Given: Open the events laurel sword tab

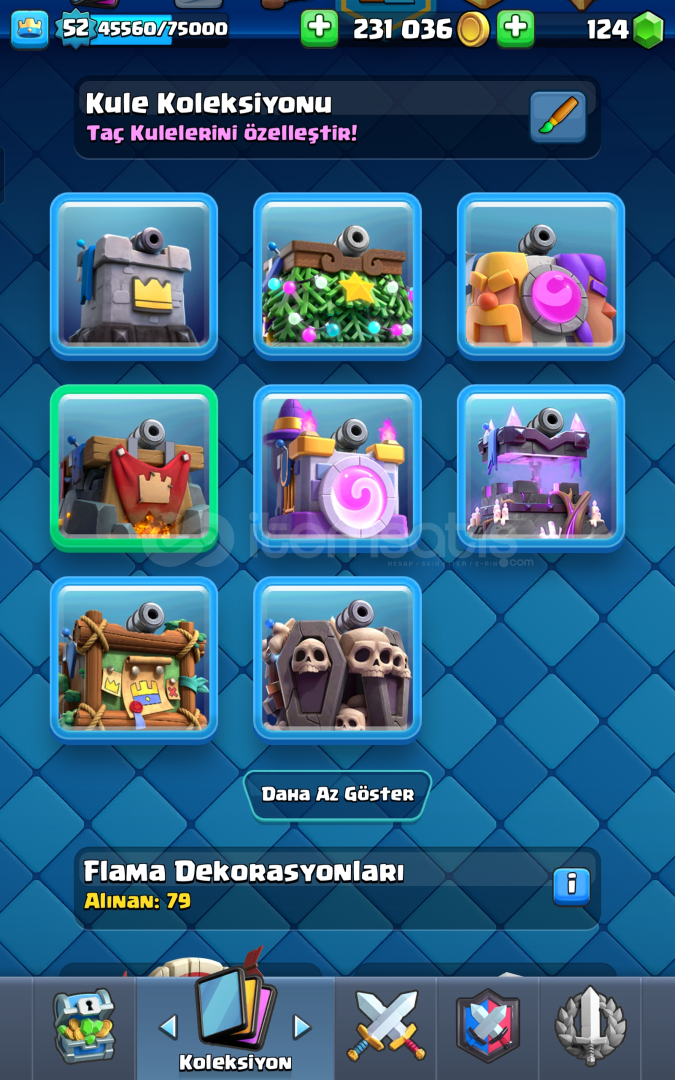Looking at the screenshot, I should [590, 1025].
